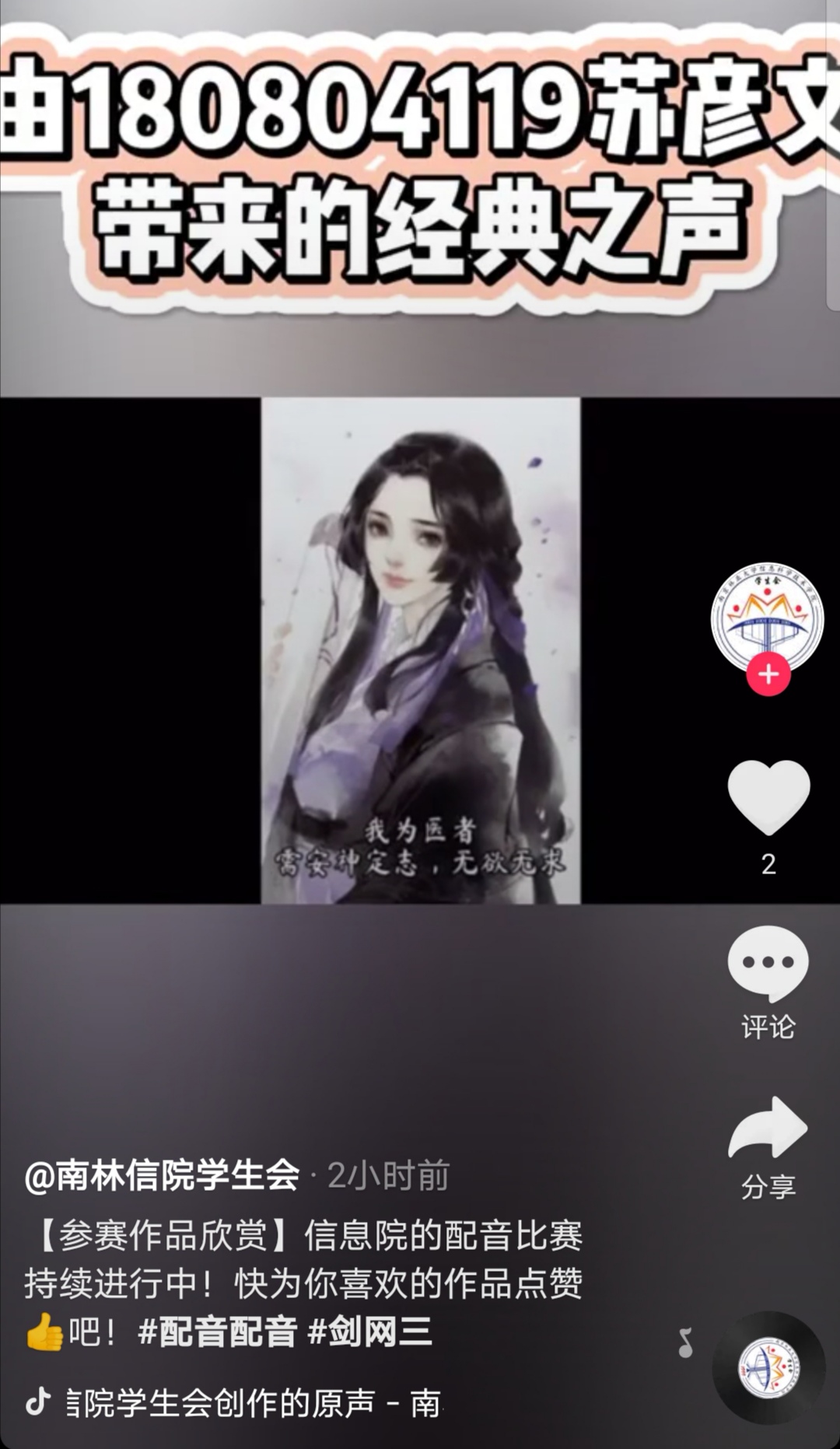This screenshot has width=840, height=1449.
Task: Pause the playing video
Action: click(420, 650)
